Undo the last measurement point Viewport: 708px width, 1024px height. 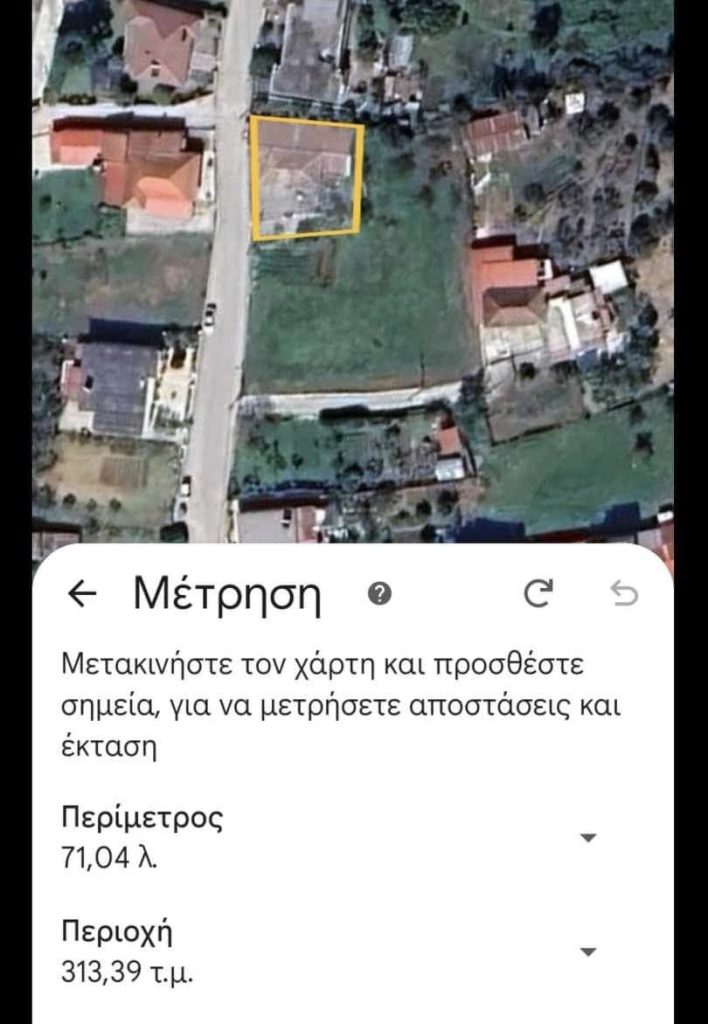[624, 595]
